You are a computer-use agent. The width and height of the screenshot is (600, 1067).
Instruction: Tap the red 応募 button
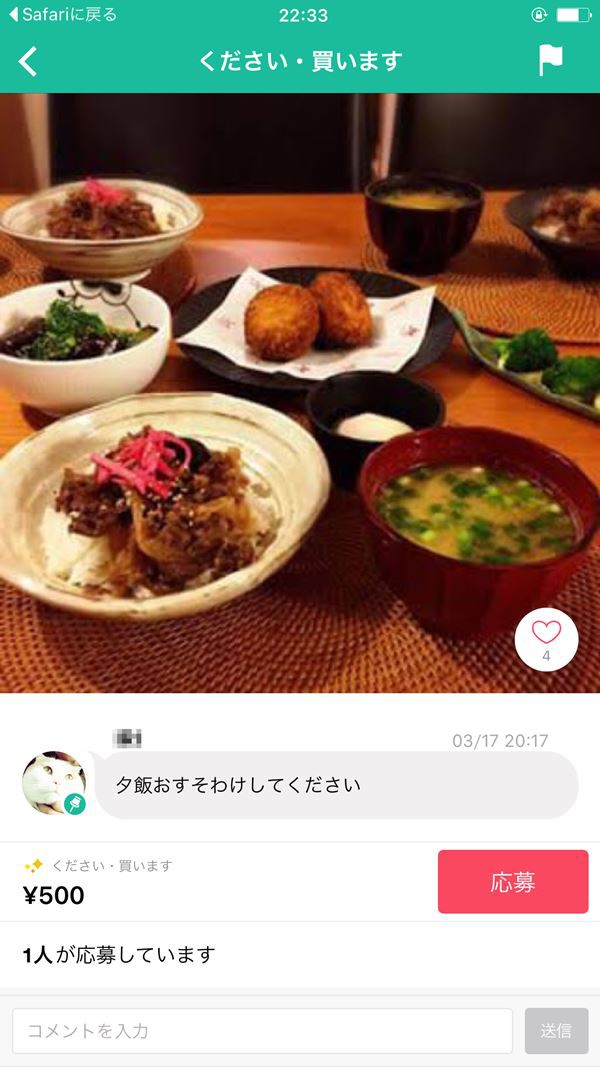pos(513,882)
